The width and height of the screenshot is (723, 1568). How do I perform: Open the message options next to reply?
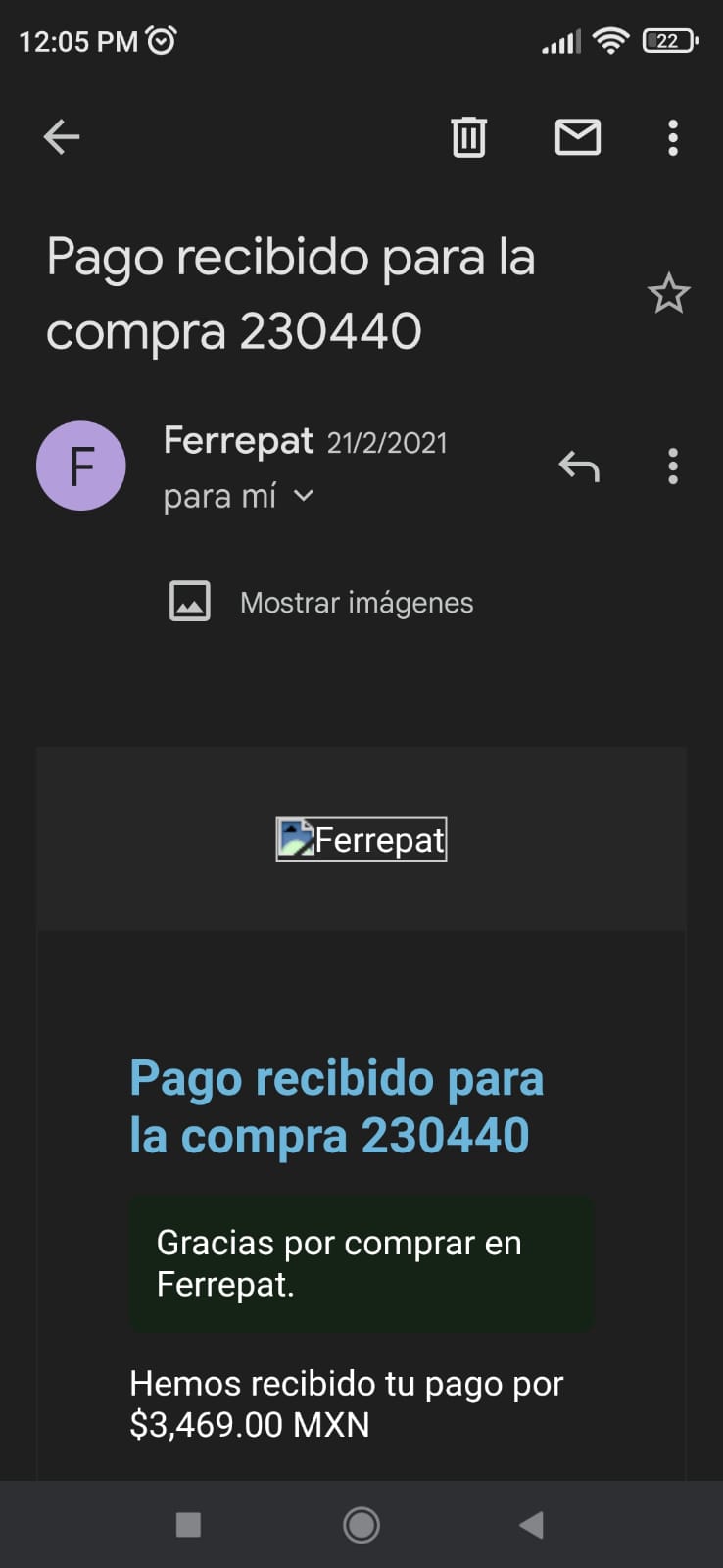click(672, 466)
